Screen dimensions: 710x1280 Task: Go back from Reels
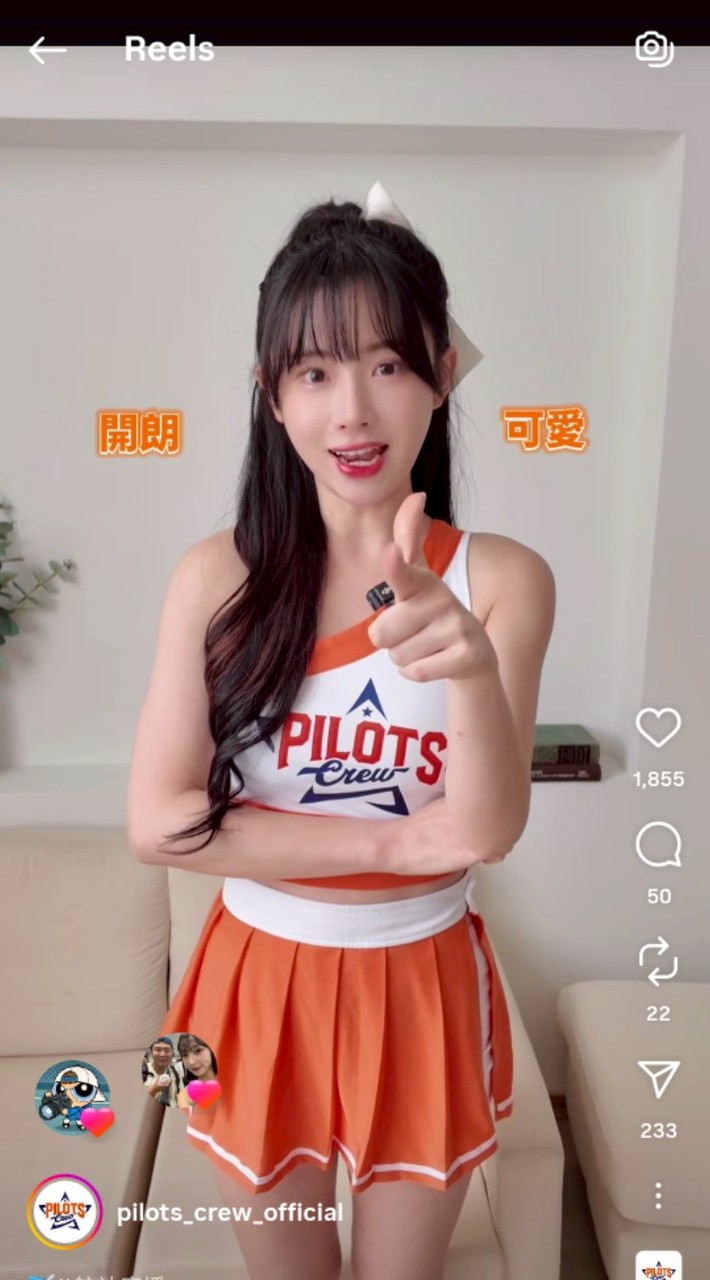tap(47, 50)
